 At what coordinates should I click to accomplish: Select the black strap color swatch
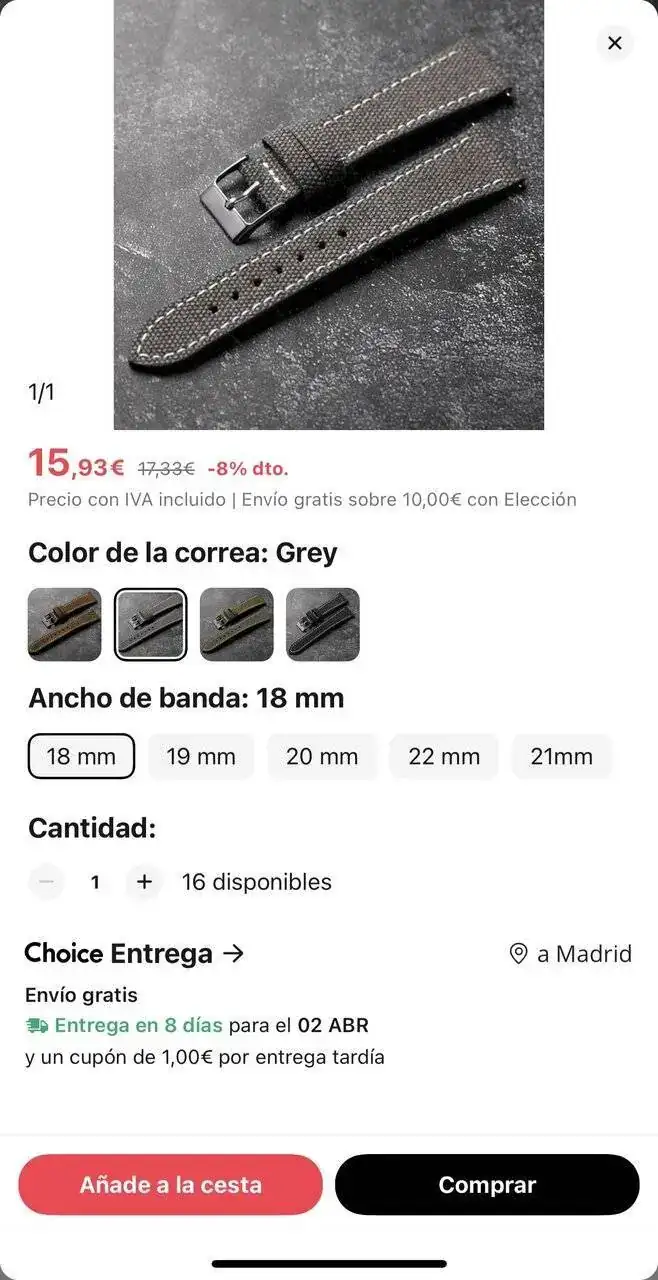pos(322,625)
